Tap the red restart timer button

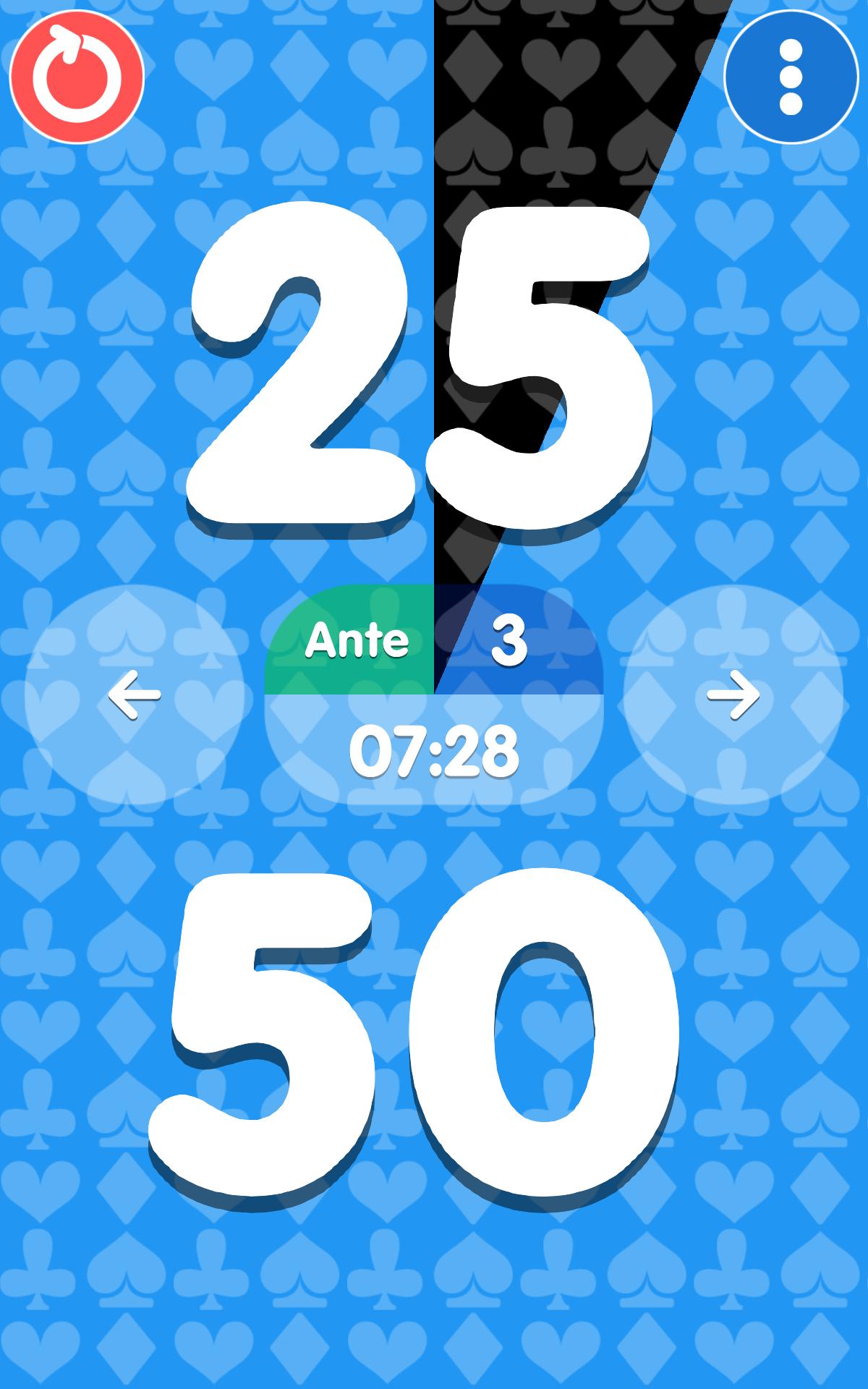tap(76, 75)
